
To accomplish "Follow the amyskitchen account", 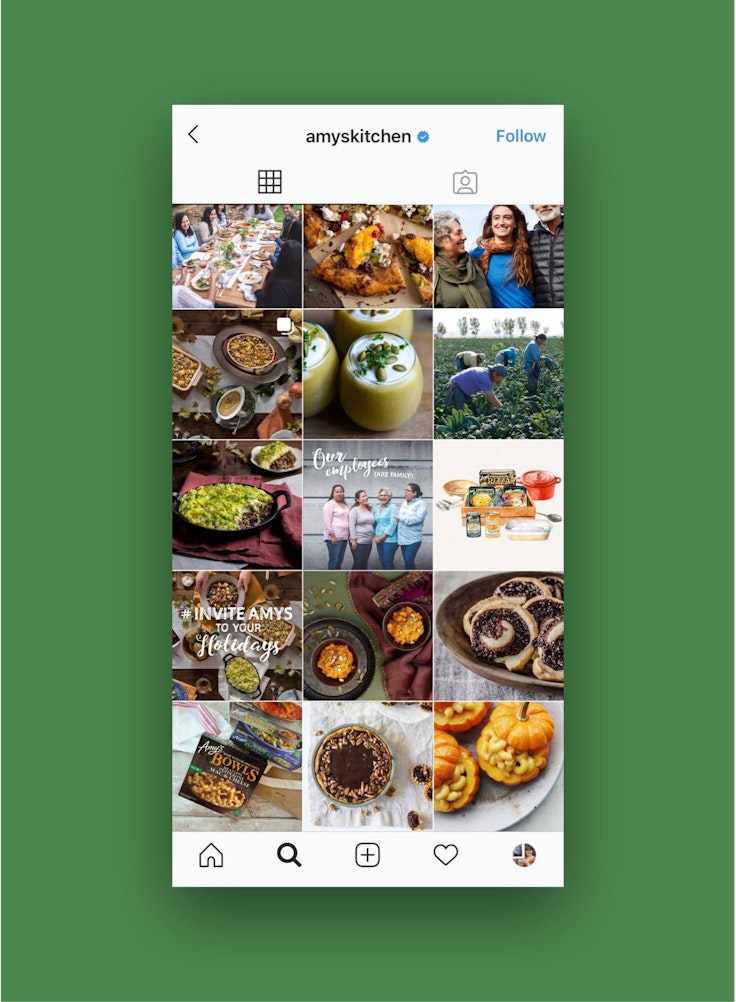I will [x=520, y=136].
